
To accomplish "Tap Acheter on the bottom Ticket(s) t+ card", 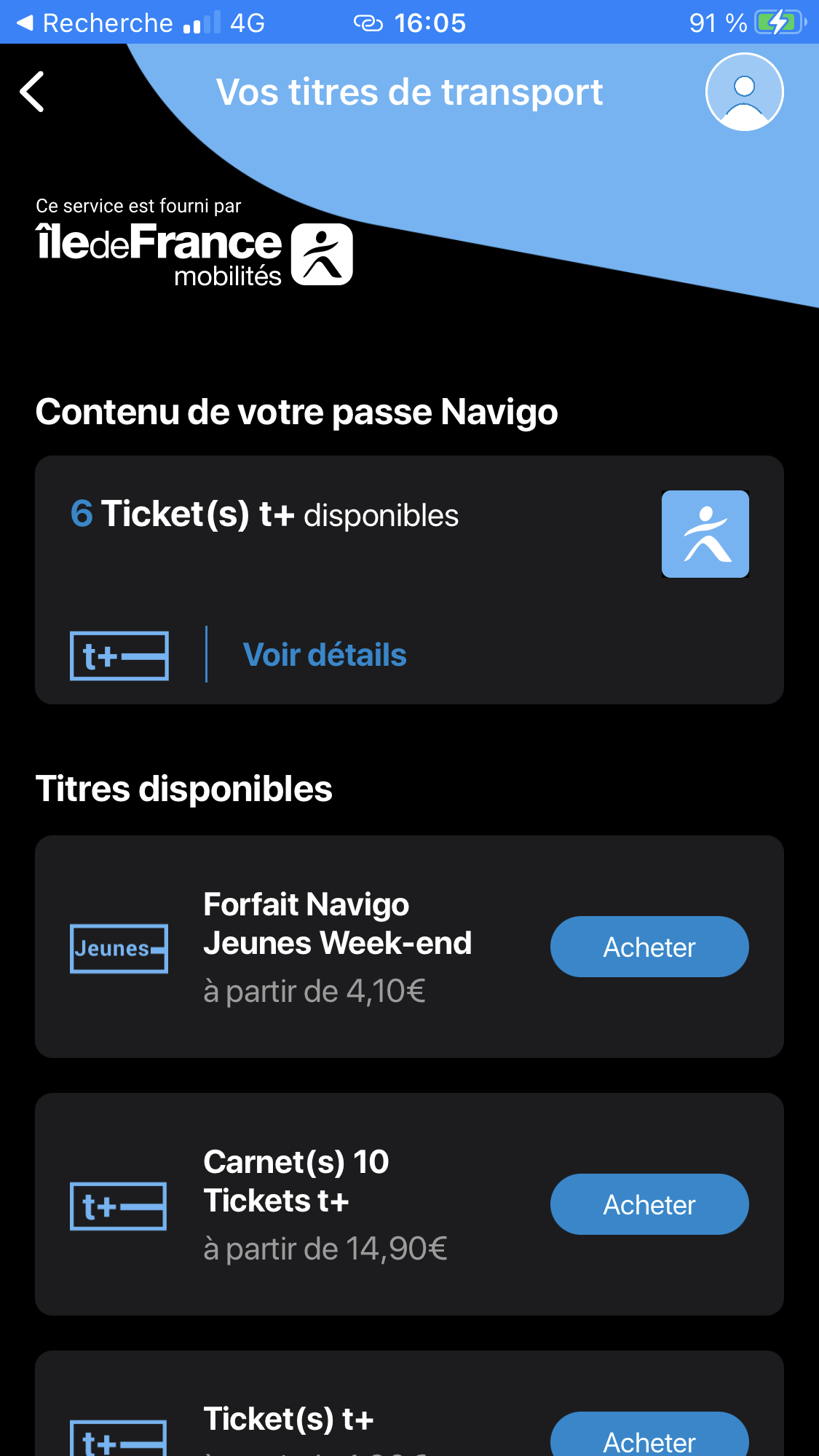I will click(649, 1442).
